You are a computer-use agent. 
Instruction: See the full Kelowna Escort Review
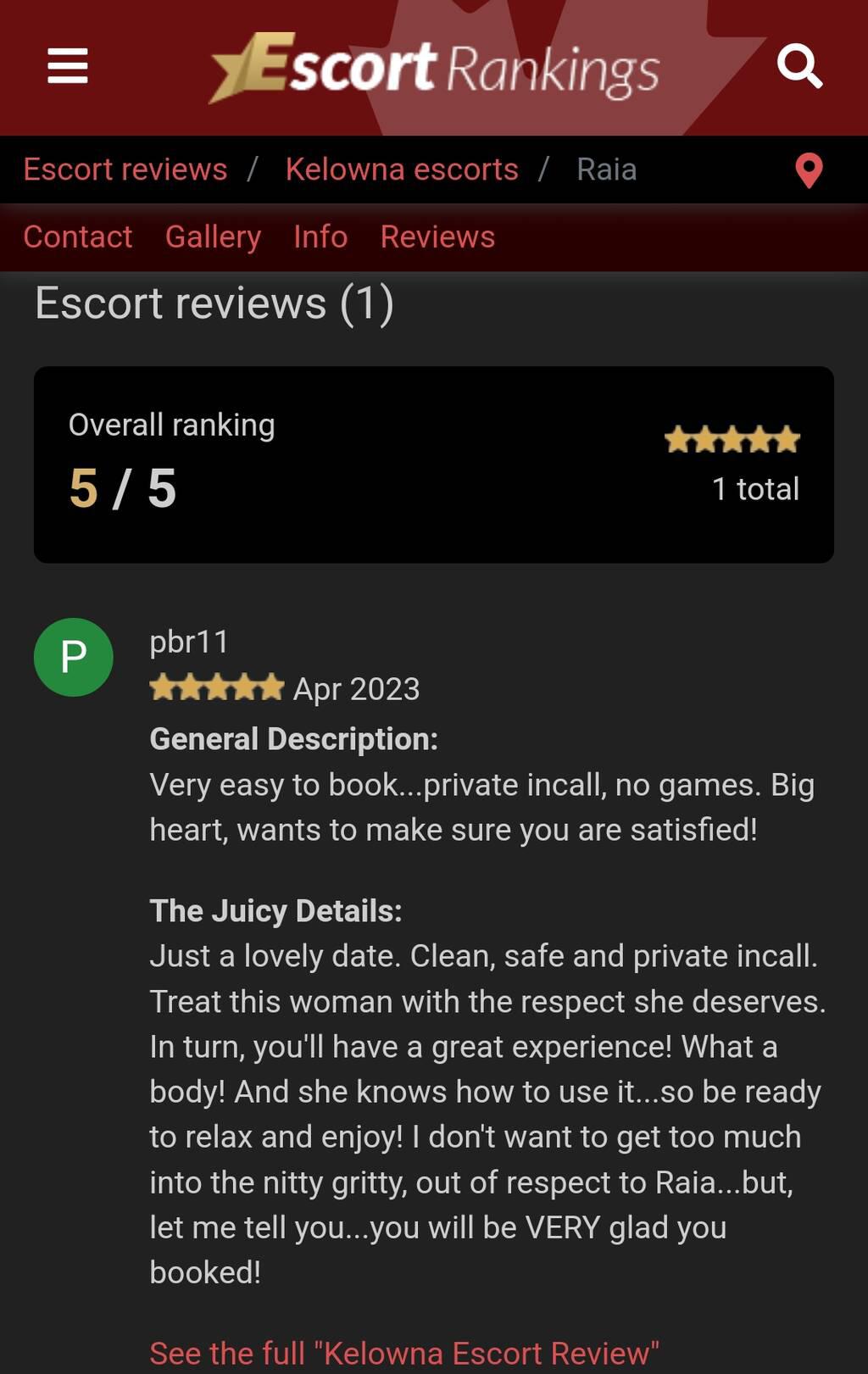click(x=404, y=1353)
